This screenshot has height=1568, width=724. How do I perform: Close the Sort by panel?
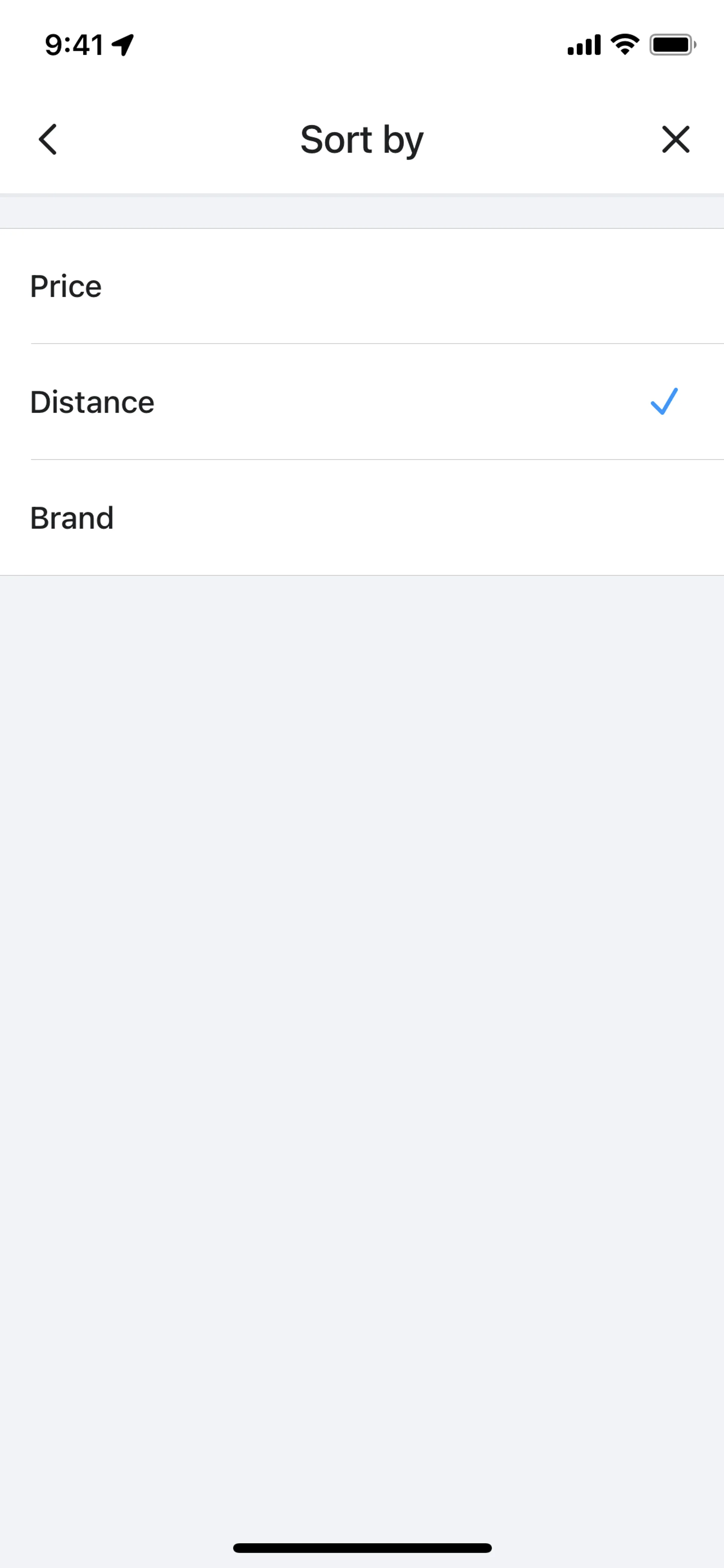pos(675,140)
